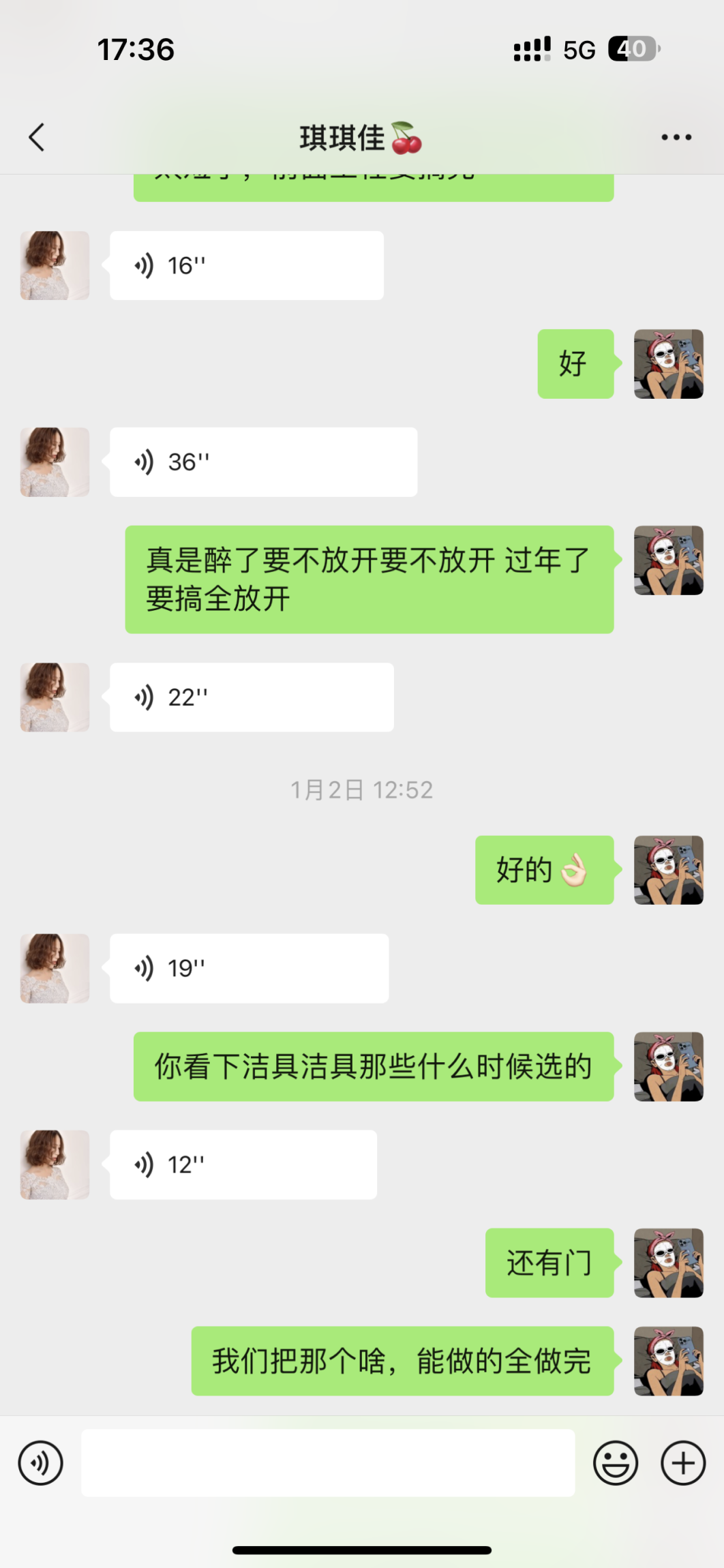
Task: Play the 22-second voice message
Action: pos(252,697)
